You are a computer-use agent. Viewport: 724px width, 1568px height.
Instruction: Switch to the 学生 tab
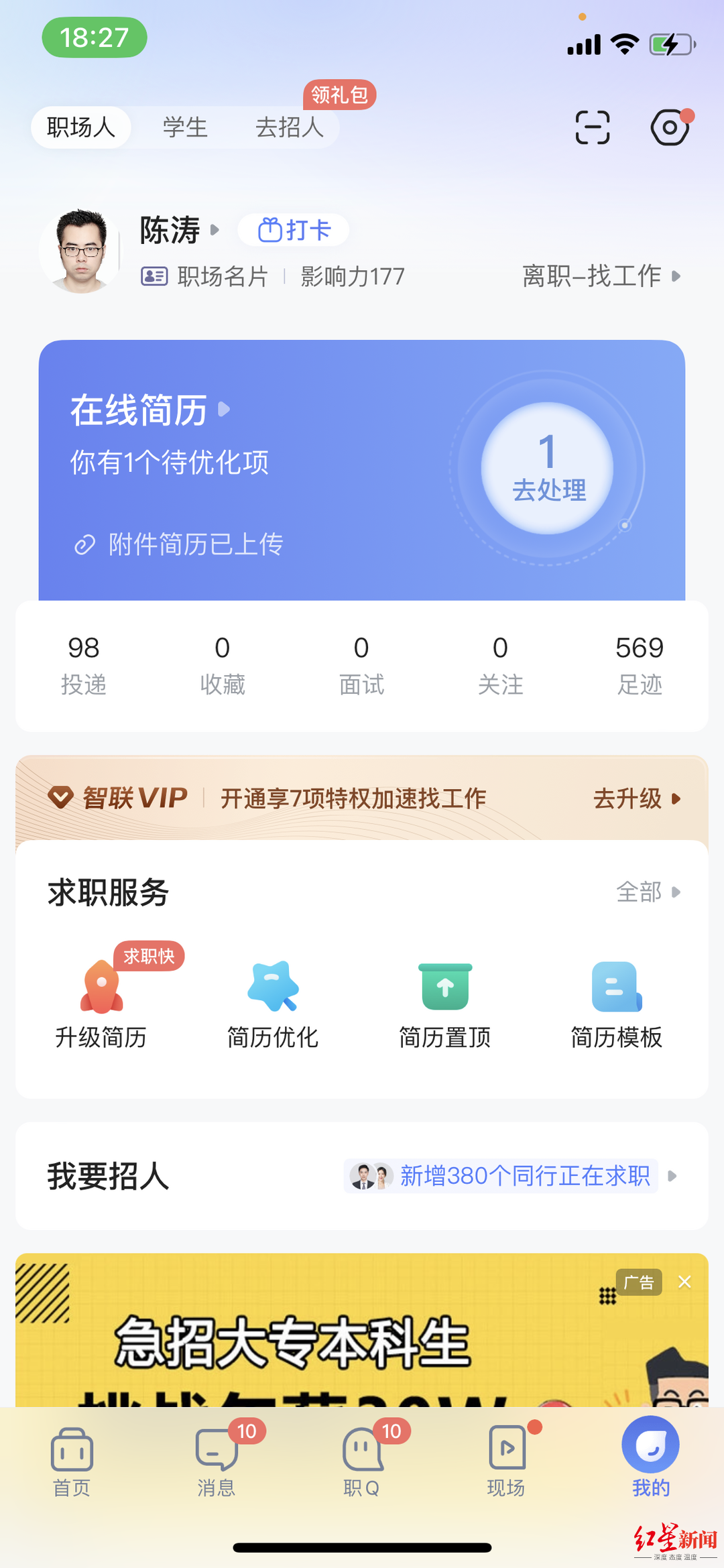(x=185, y=127)
